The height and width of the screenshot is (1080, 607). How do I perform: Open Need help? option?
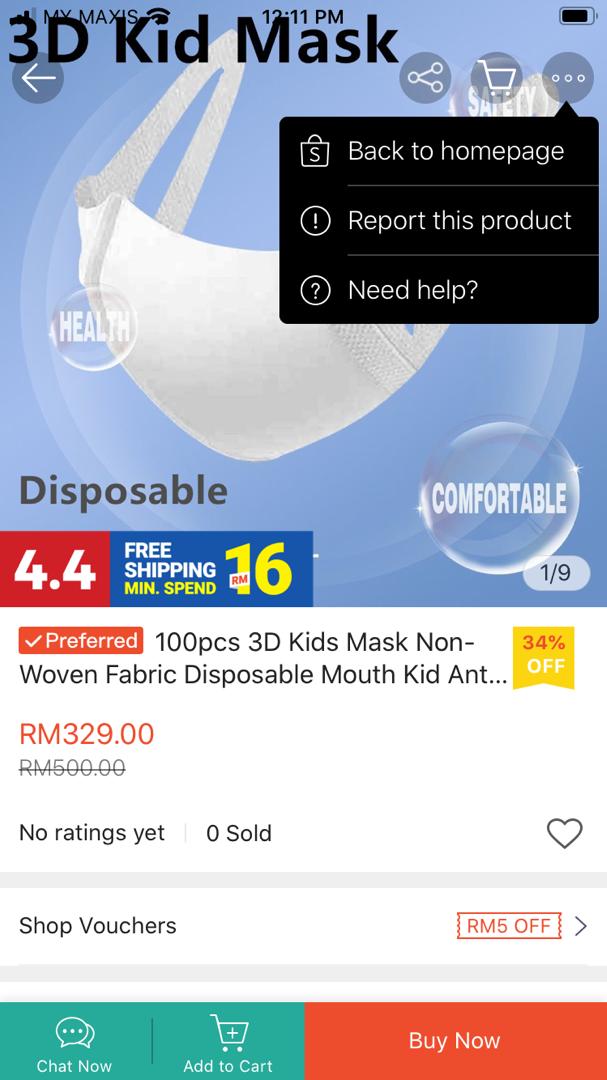coord(412,290)
